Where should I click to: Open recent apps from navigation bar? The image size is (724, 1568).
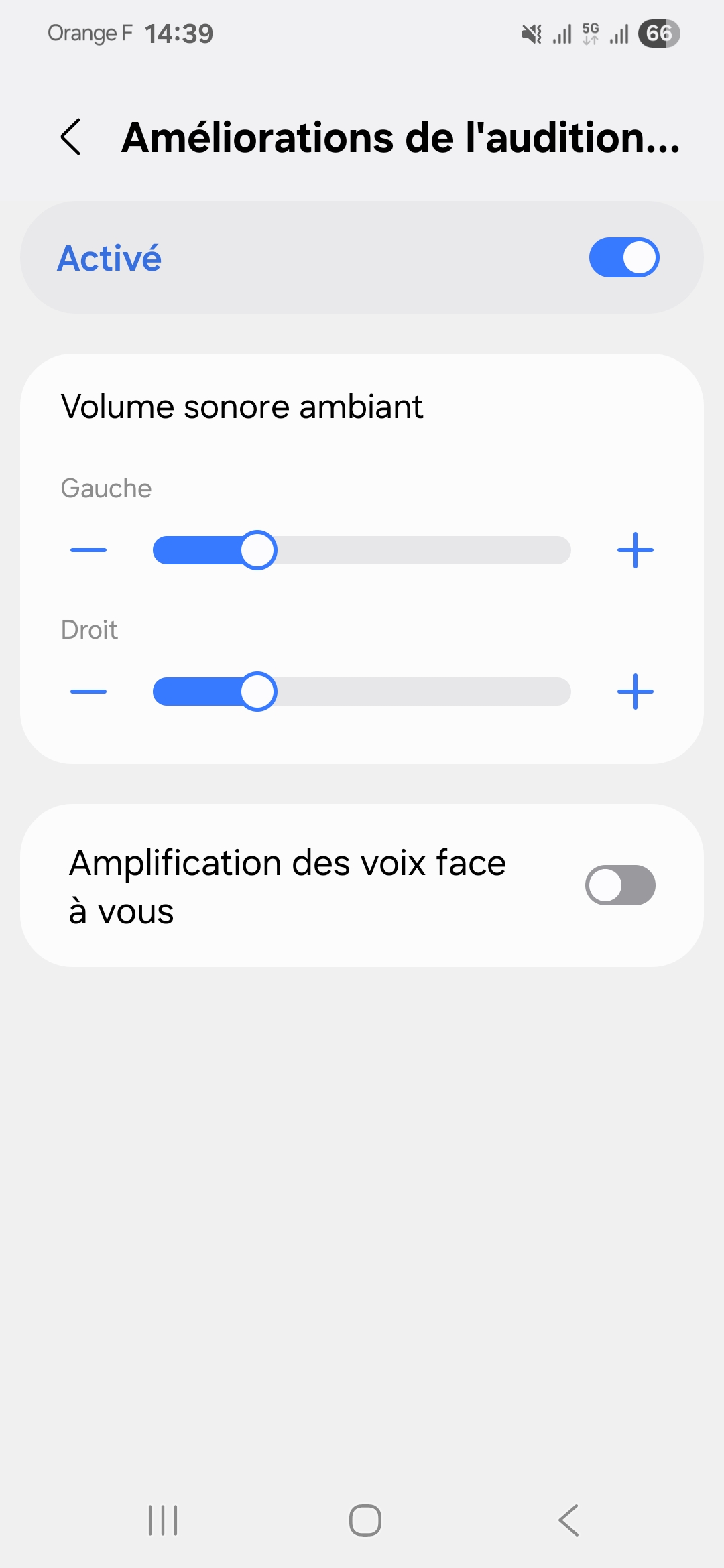(163, 1520)
